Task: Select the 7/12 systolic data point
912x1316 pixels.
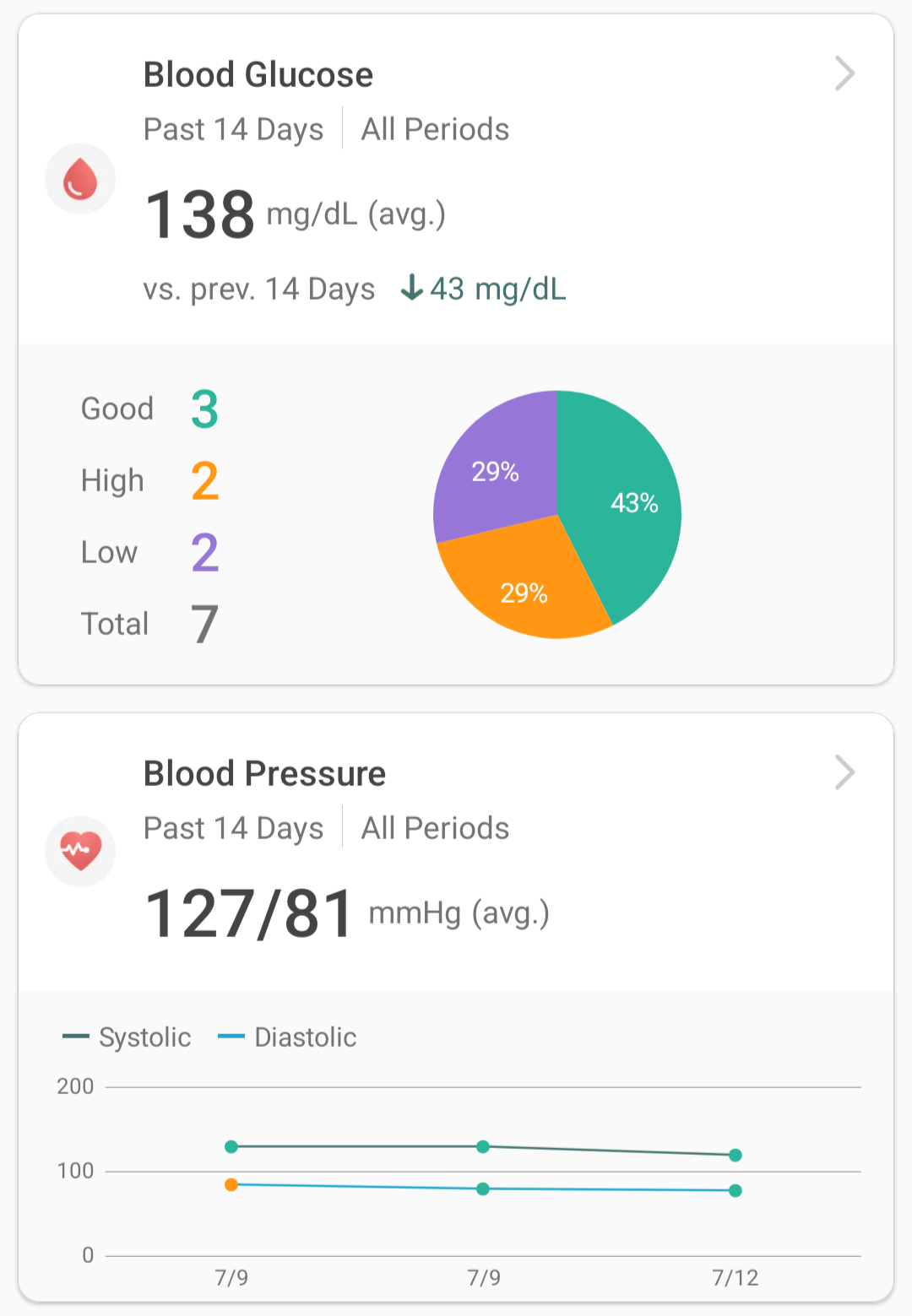Action: coord(735,1155)
